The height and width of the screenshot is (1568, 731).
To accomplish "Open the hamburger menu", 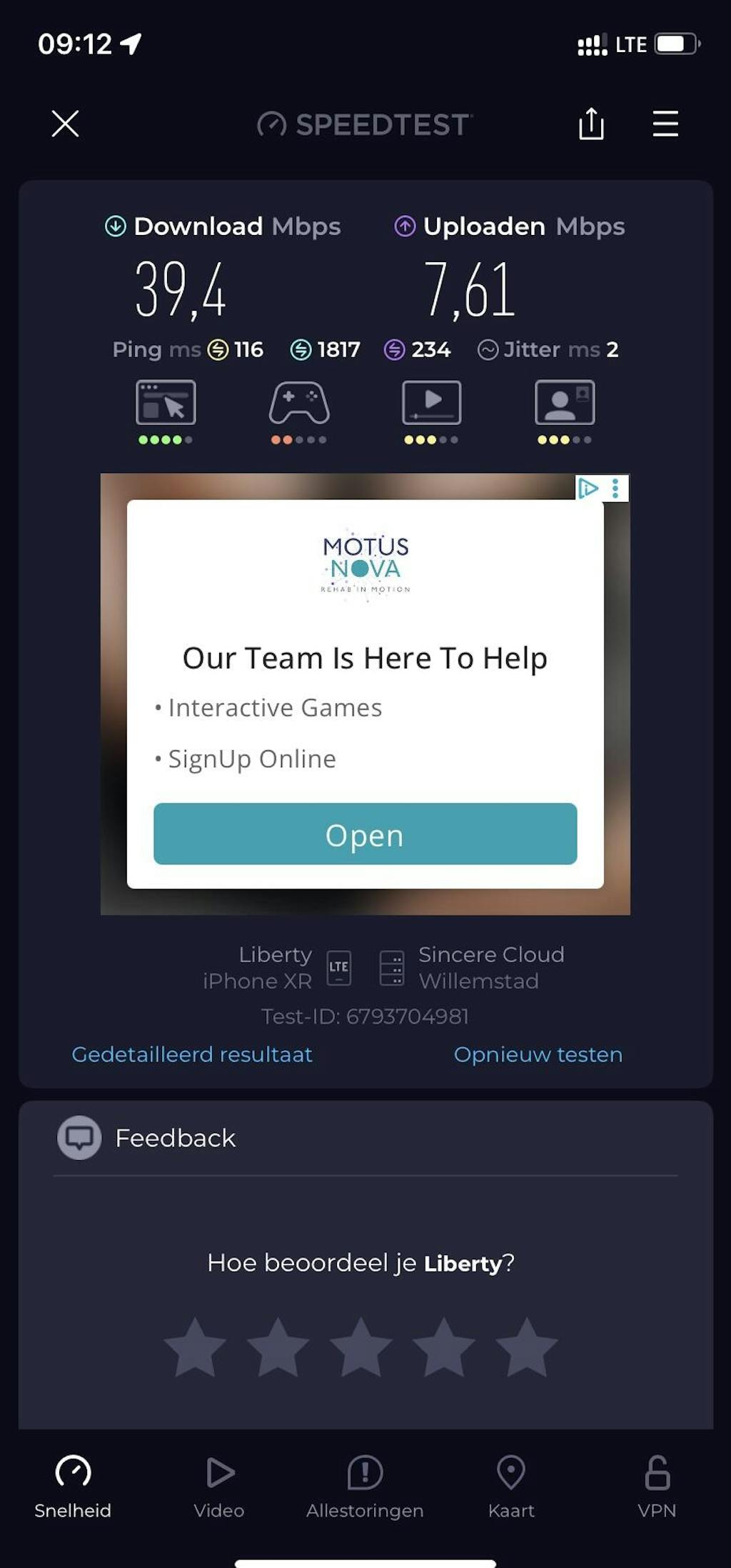I will [665, 124].
